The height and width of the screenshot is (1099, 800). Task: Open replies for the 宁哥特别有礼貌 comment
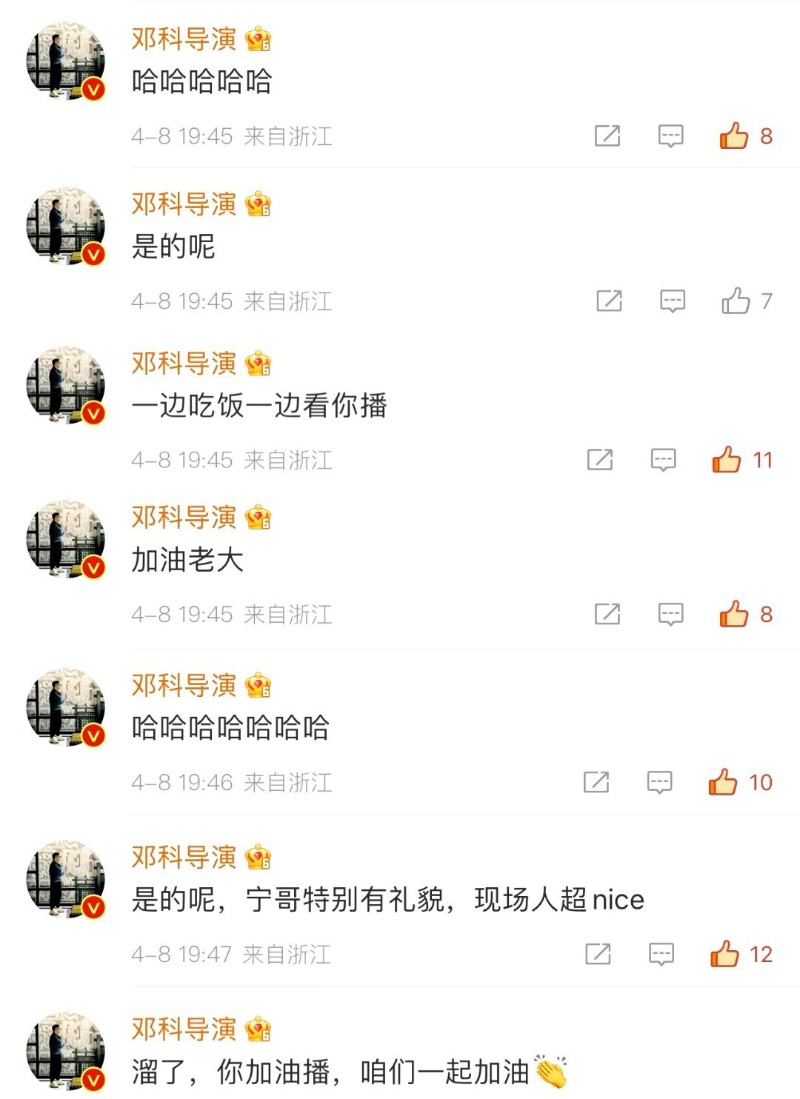click(x=661, y=955)
